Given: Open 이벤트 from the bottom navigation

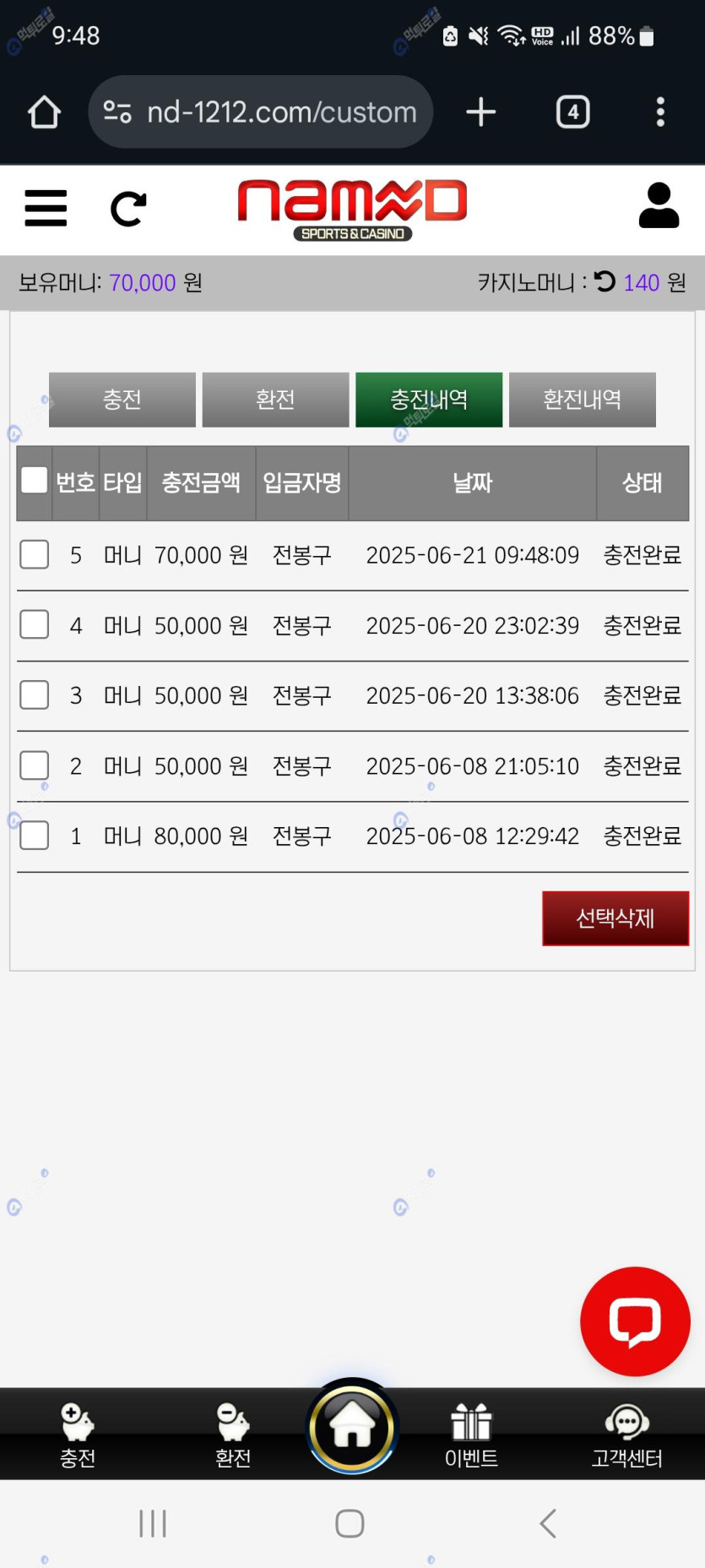Looking at the screenshot, I should pyautogui.click(x=471, y=1435).
